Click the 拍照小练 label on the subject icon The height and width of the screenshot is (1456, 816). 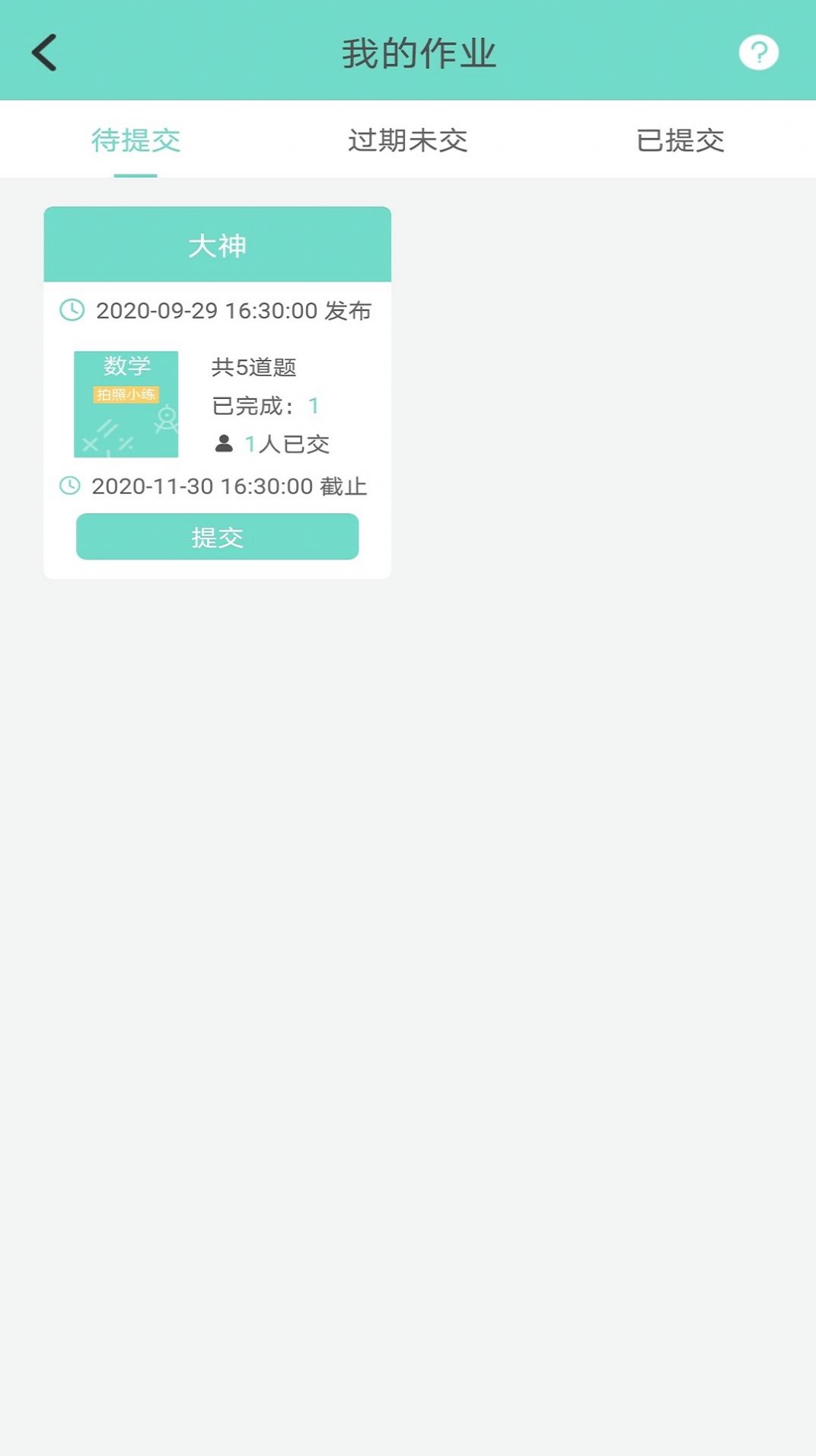pos(126,393)
